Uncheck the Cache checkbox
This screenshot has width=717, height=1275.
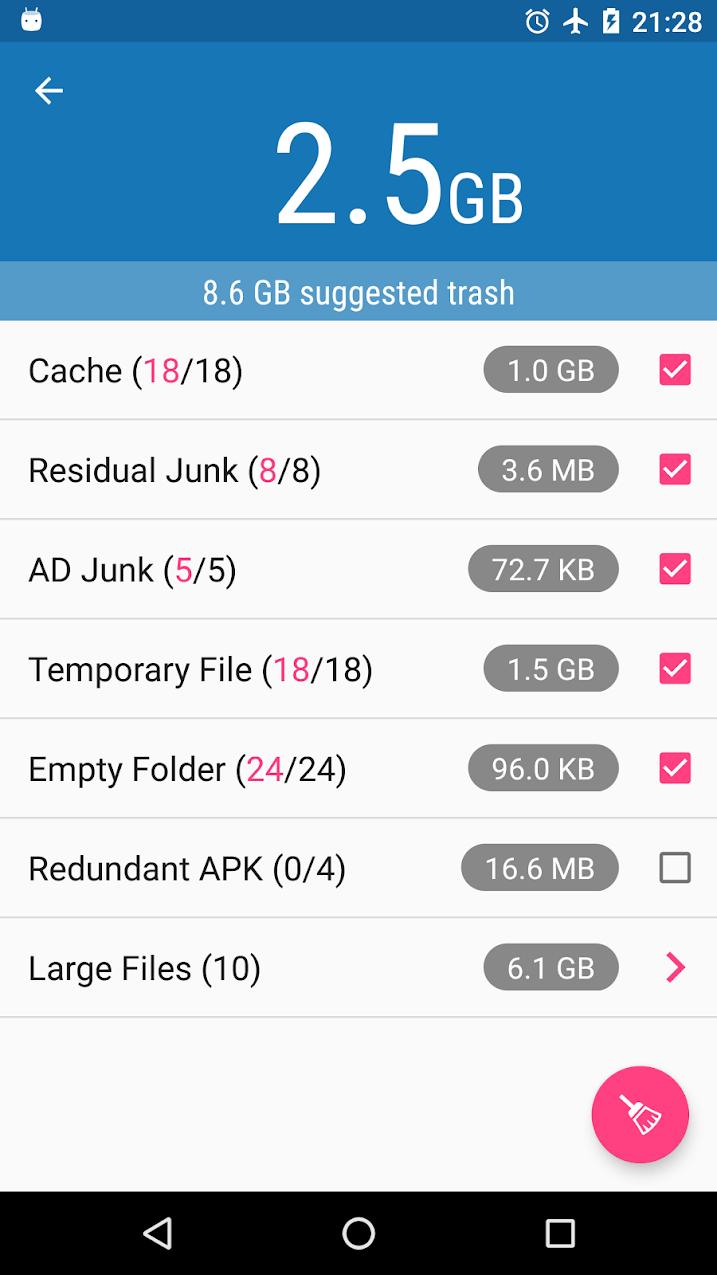pyautogui.click(x=675, y=370)
